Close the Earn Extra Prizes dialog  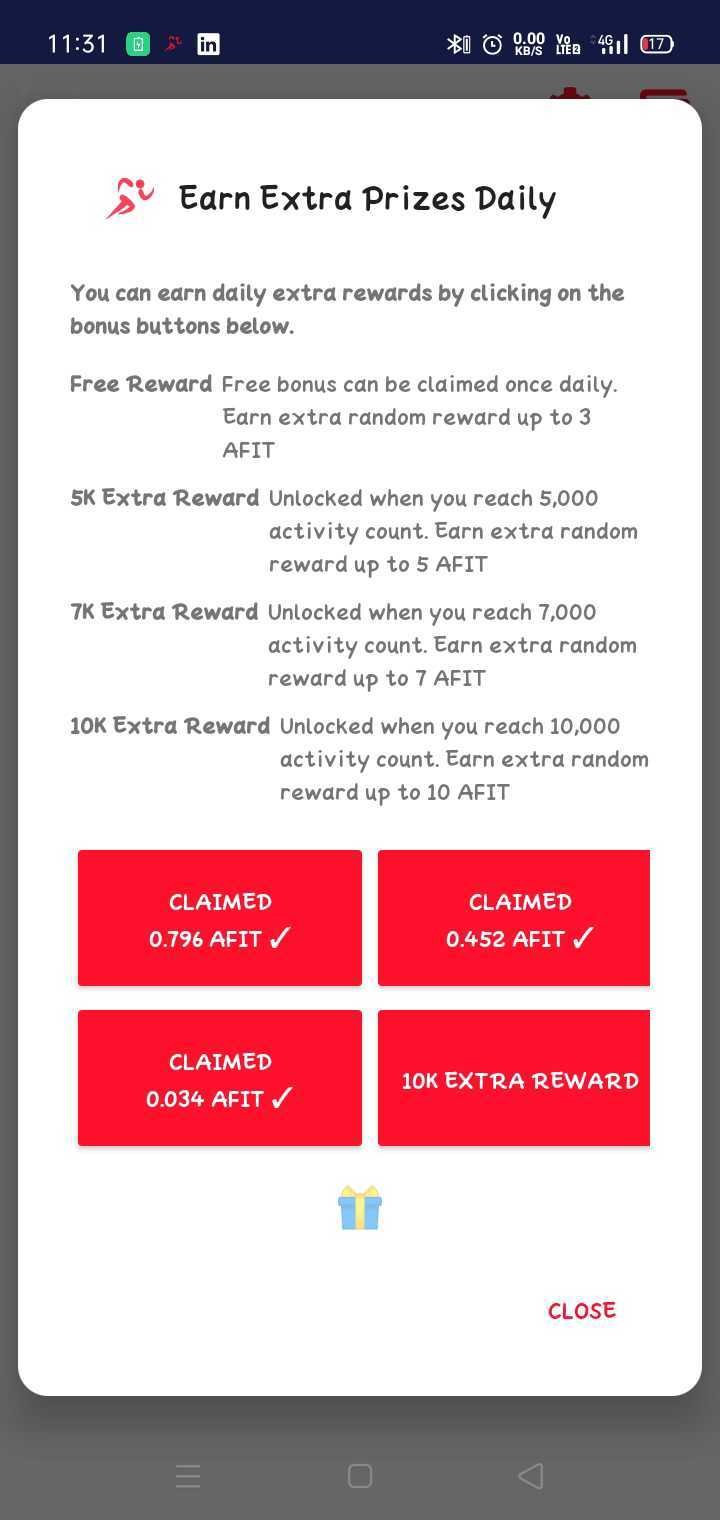pyautogui.click(x=581, y=1311)
